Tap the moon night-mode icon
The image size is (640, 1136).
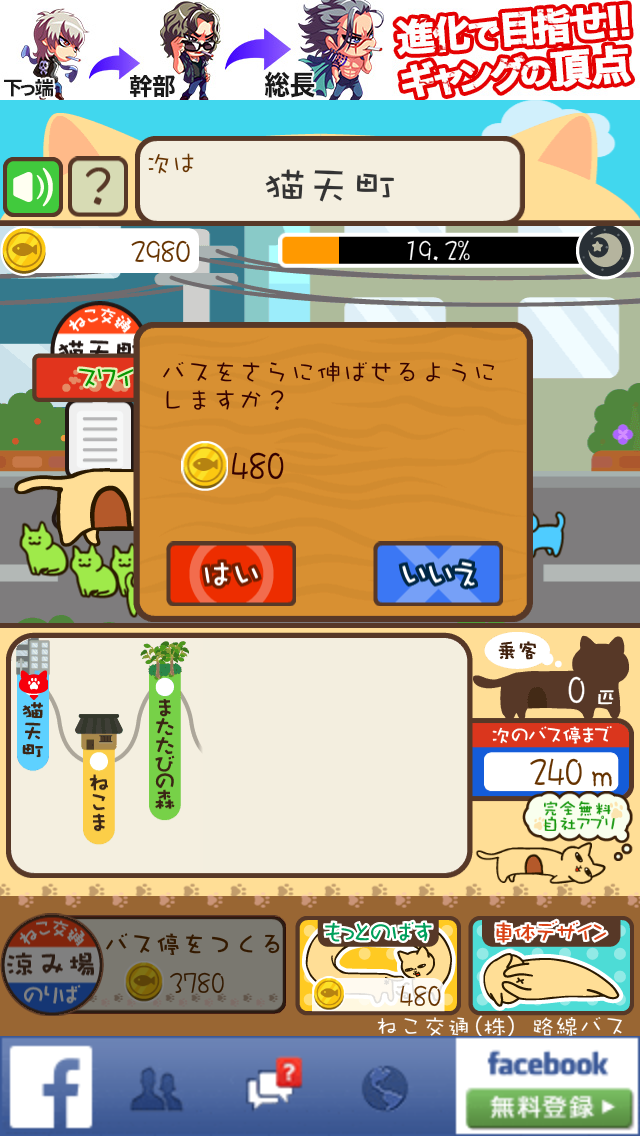[x=605, y=250]
